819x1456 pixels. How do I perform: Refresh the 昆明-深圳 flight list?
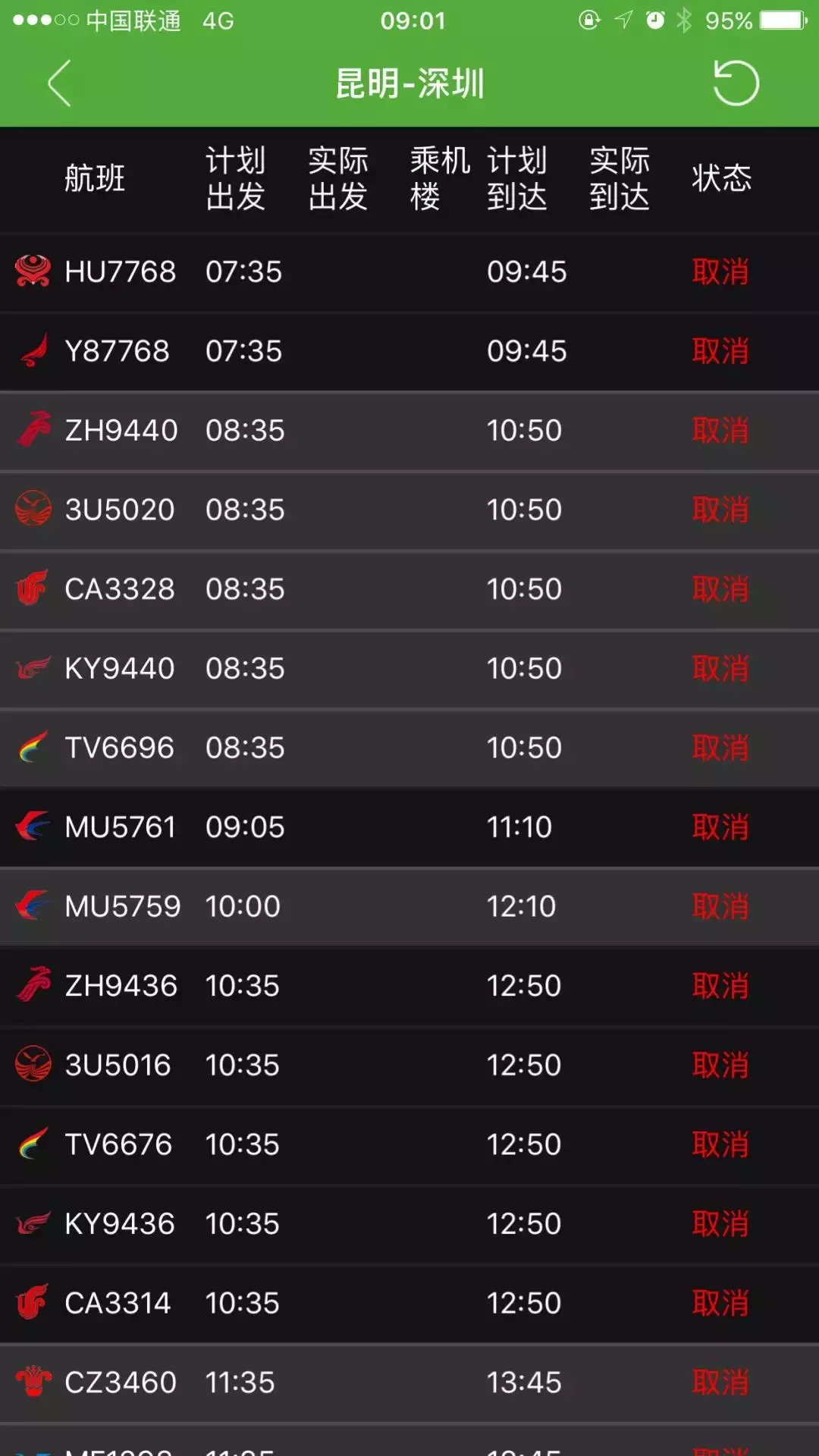pos(736,83)
